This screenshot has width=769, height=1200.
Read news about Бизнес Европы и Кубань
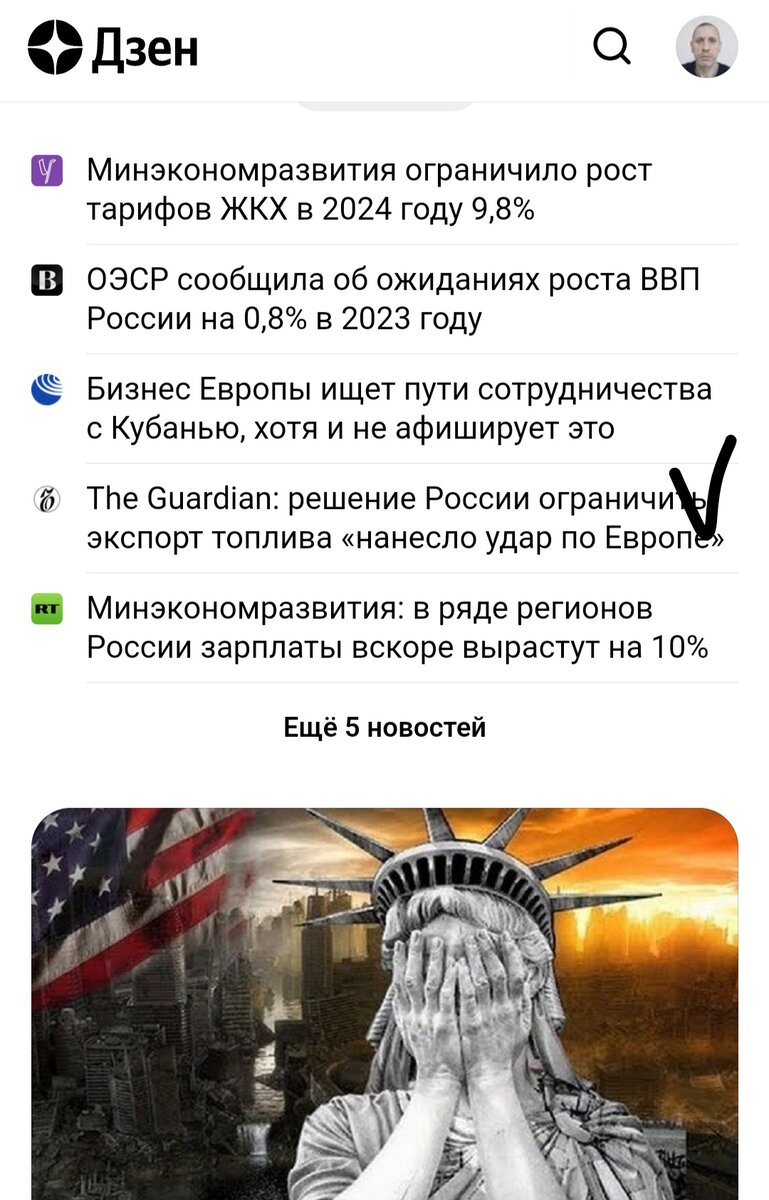(398, 408)
